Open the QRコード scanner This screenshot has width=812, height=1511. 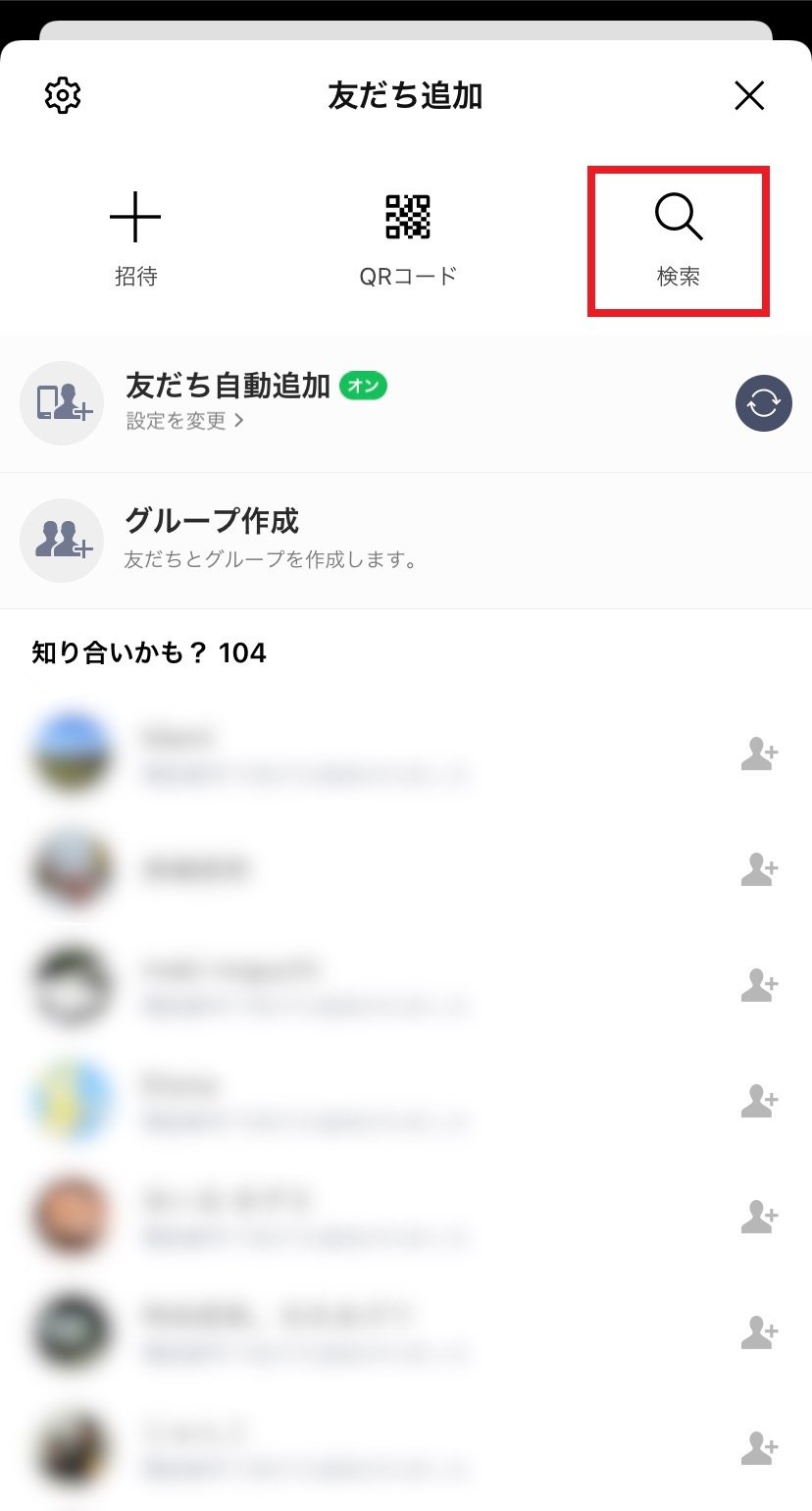[x=408, y=238]
